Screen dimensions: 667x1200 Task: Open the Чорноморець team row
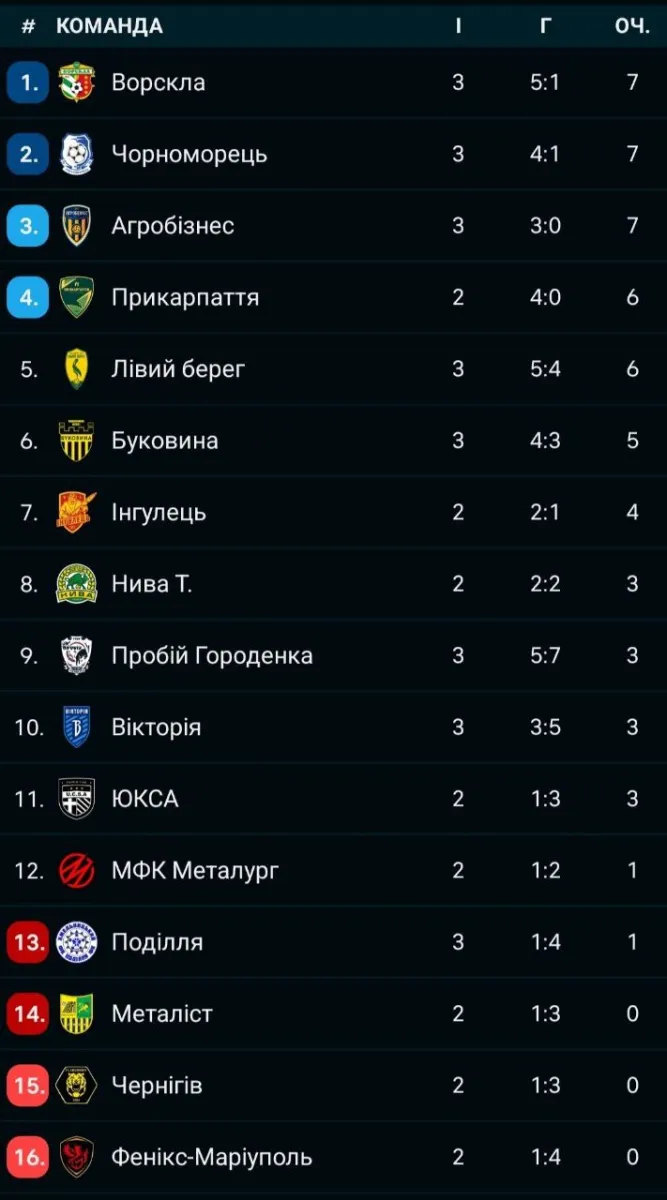[189, 154]
